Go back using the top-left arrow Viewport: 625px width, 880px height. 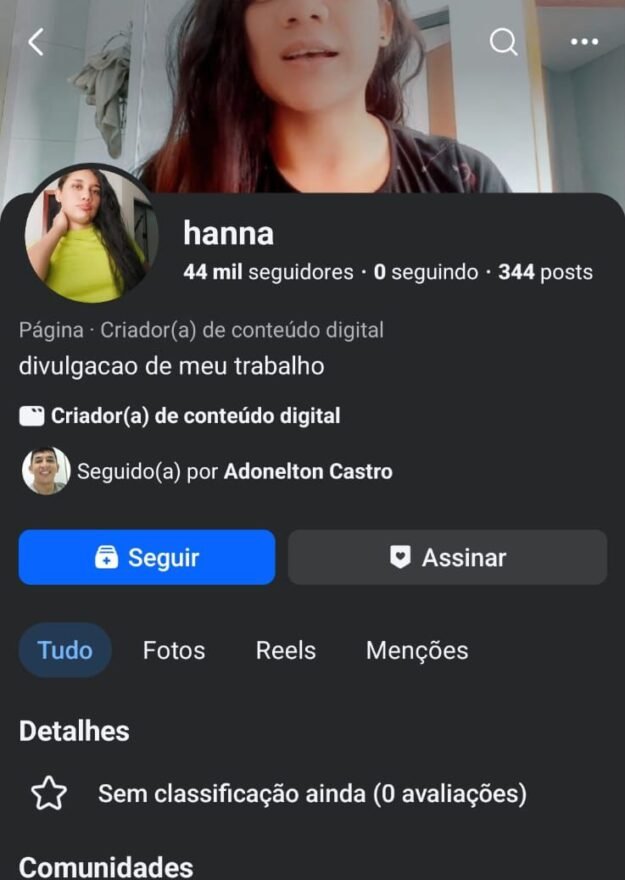[36, 42]
